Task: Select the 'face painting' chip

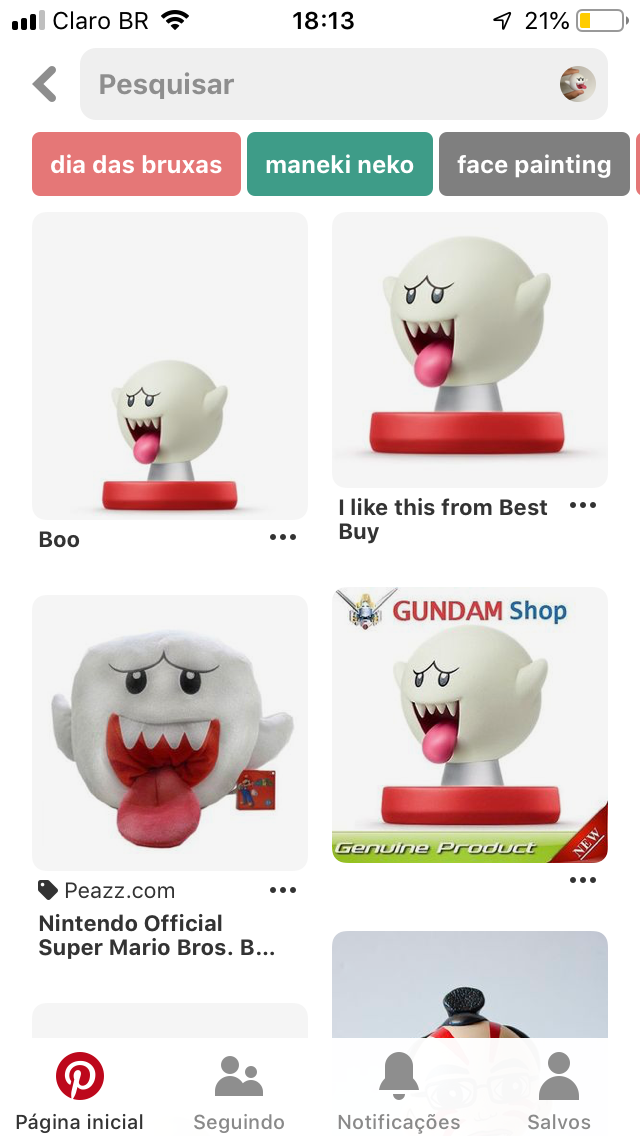Action: (x=533, y=164)
